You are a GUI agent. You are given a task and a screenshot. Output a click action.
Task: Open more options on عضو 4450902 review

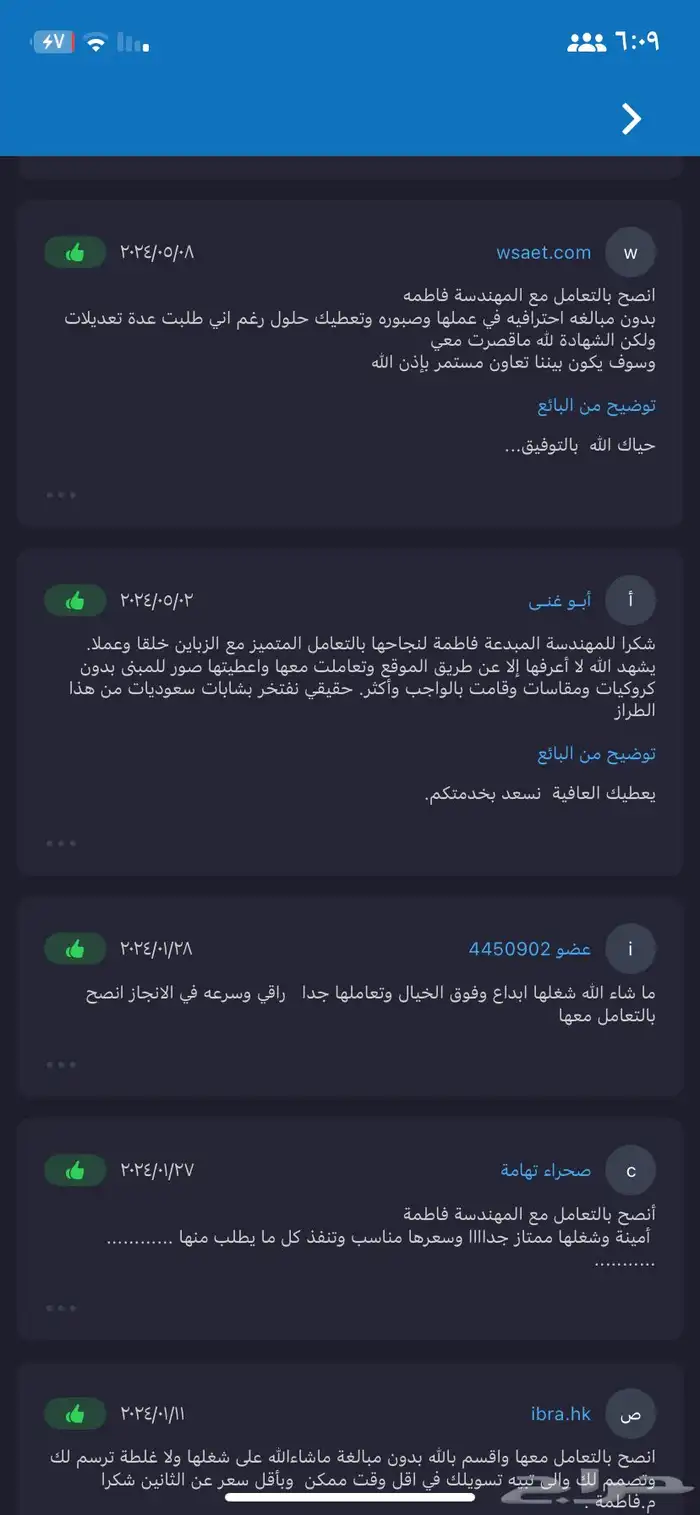(61, 1065)
